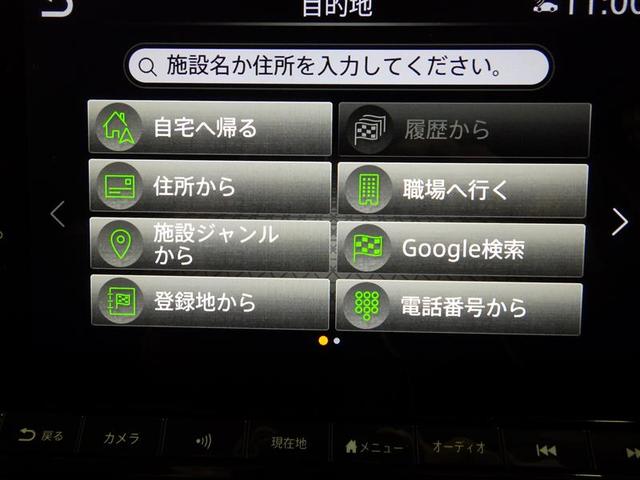The height and width of the screenshot is (480, 640).
Task: Go to the previous page with left arrow
Action: 57,213
